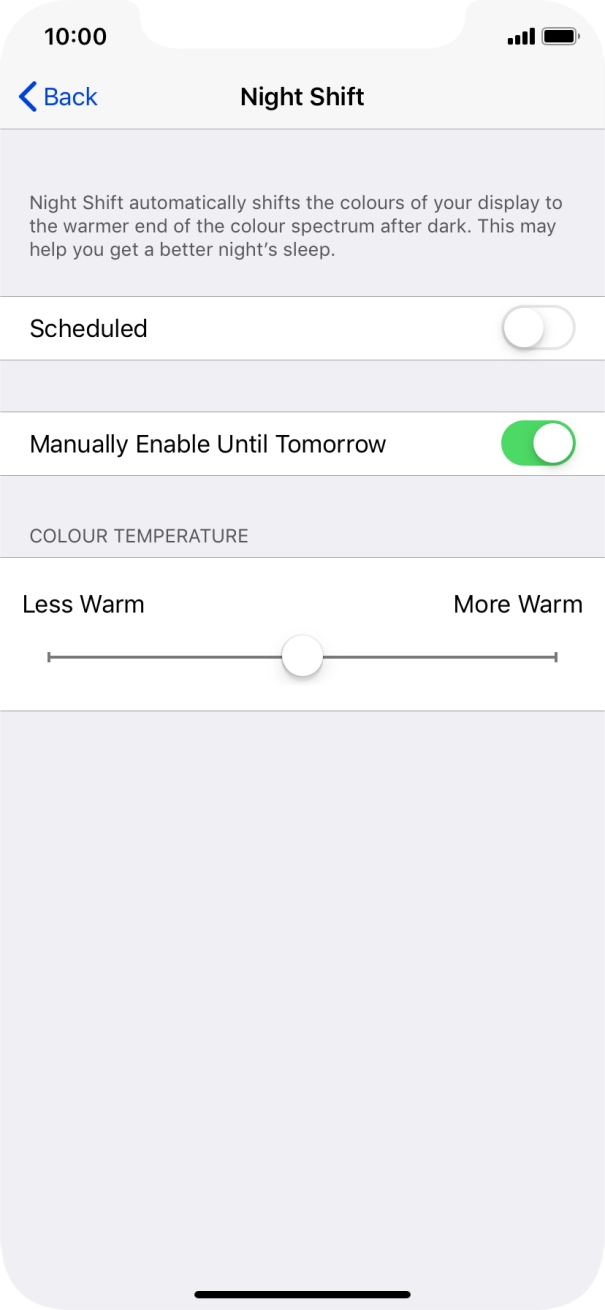Turn off Manually Enable Until Tomorrow

(x=538, y=444)
